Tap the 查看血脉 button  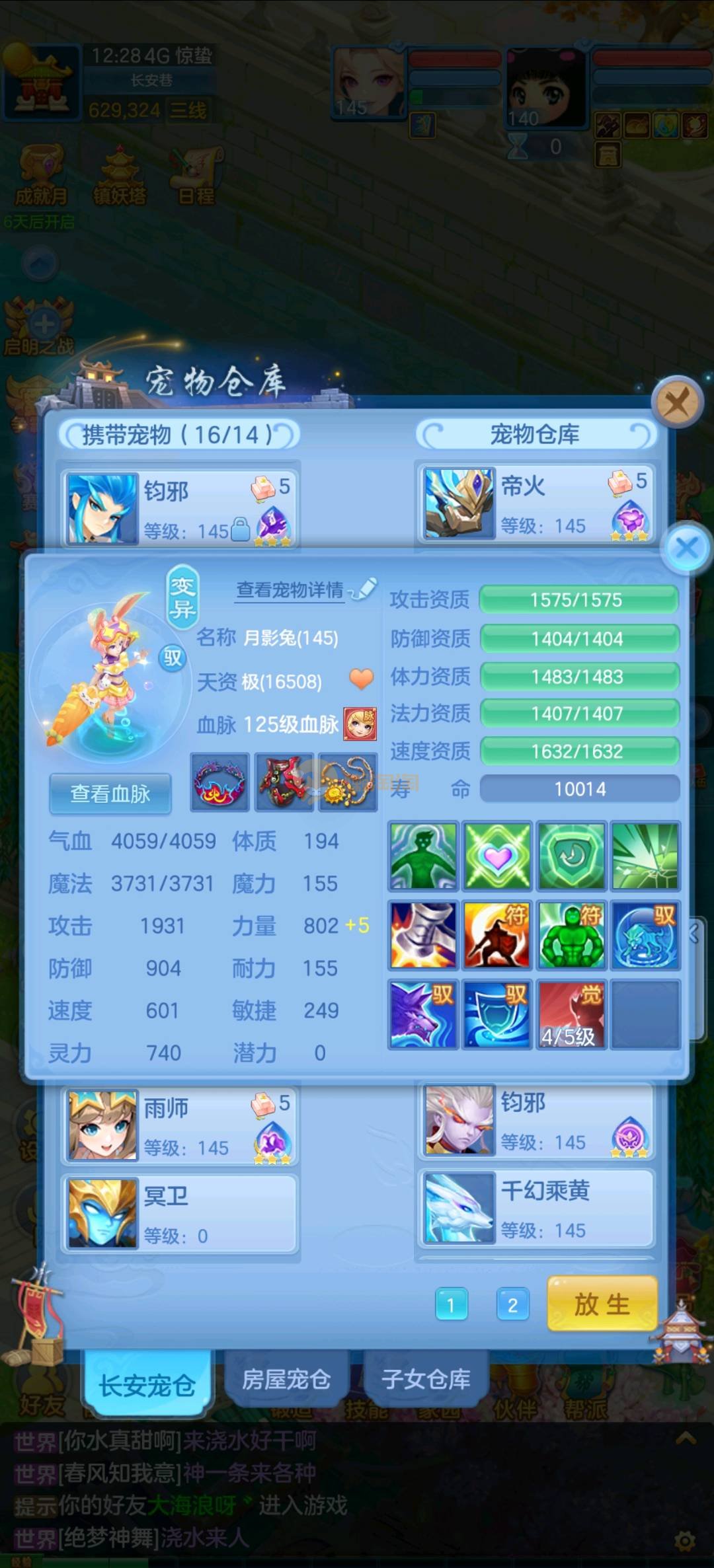pos(110,794)
